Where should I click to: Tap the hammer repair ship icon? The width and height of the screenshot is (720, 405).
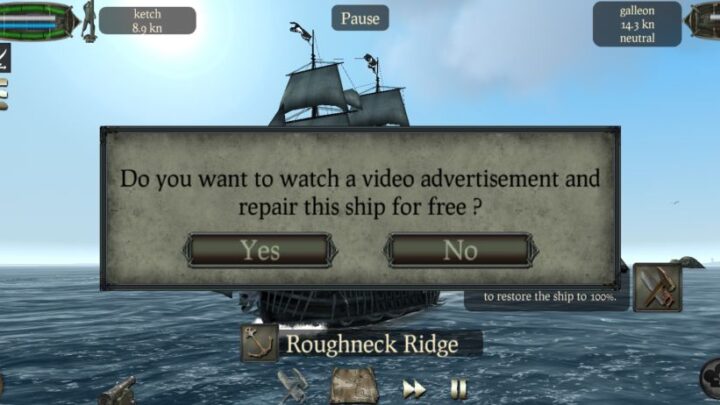[x=658, y=288]
